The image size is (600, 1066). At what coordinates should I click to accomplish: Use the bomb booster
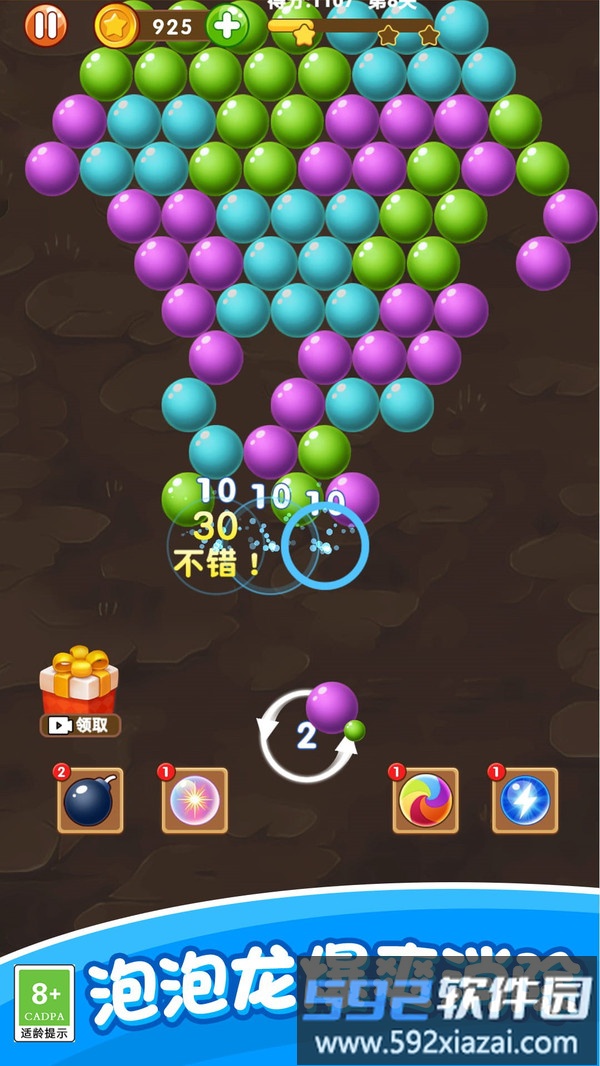coord(89,801)
